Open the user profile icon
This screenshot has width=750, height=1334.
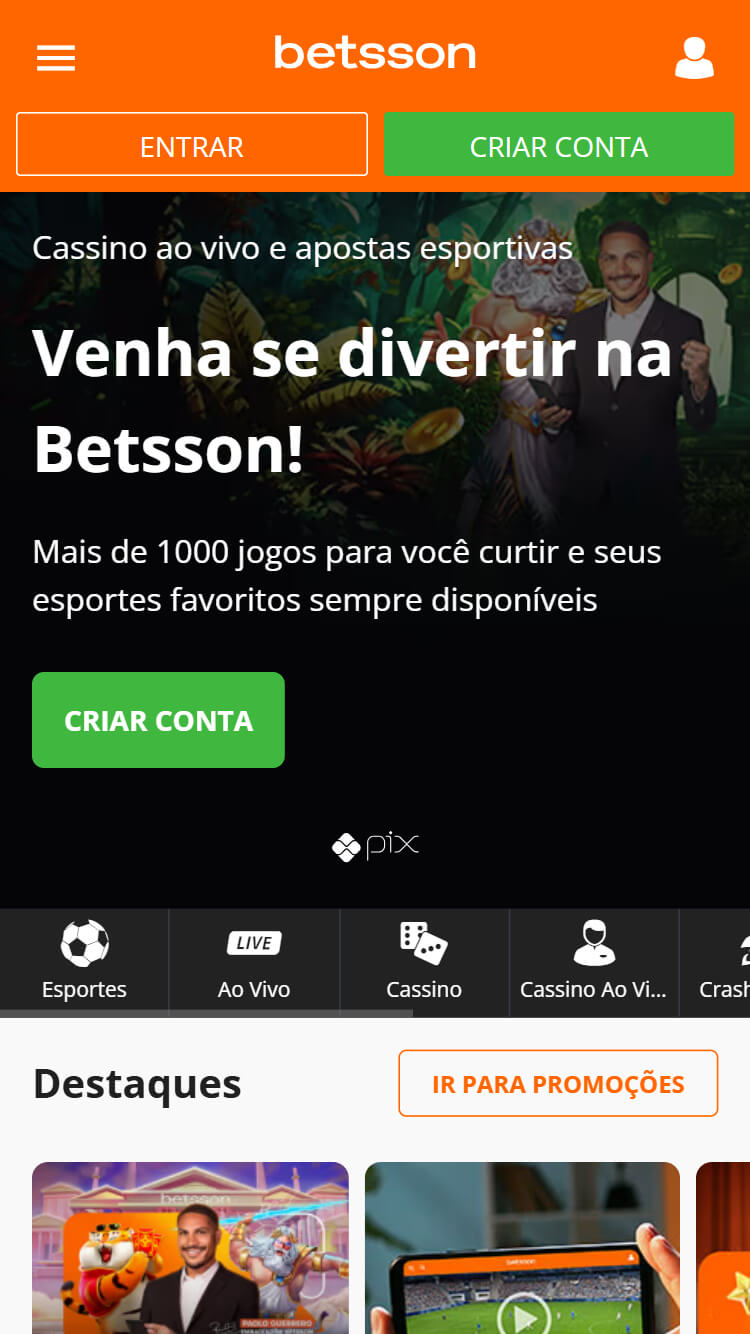click(694, 58)
